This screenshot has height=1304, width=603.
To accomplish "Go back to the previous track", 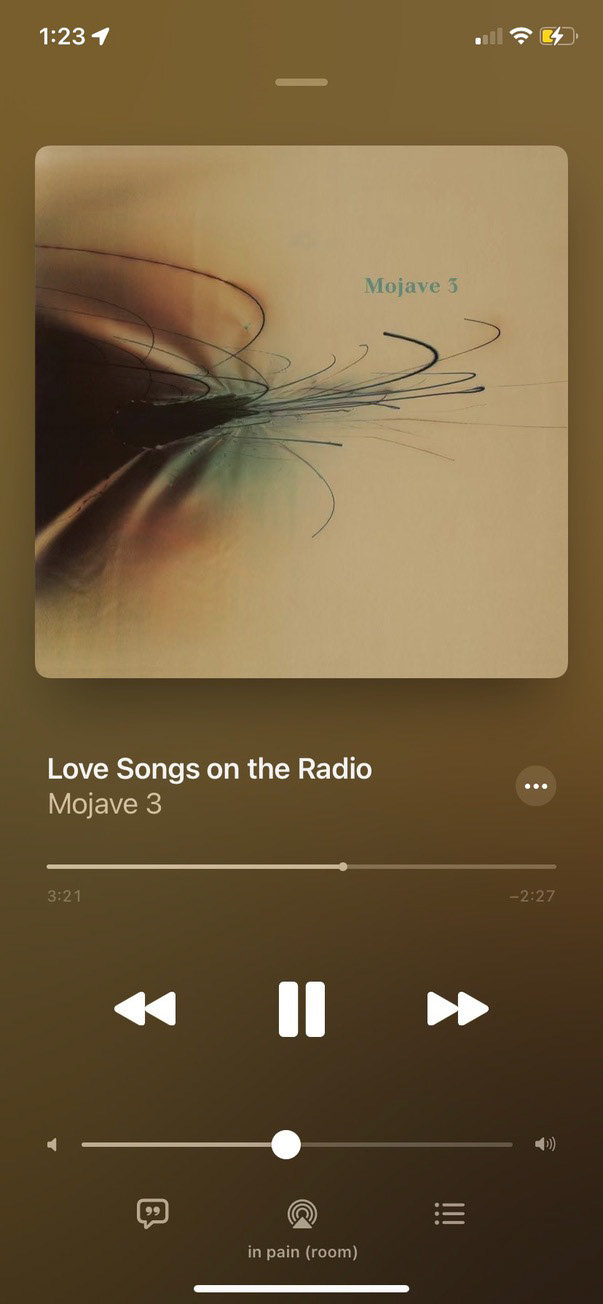I will [x=145, y=1009].
